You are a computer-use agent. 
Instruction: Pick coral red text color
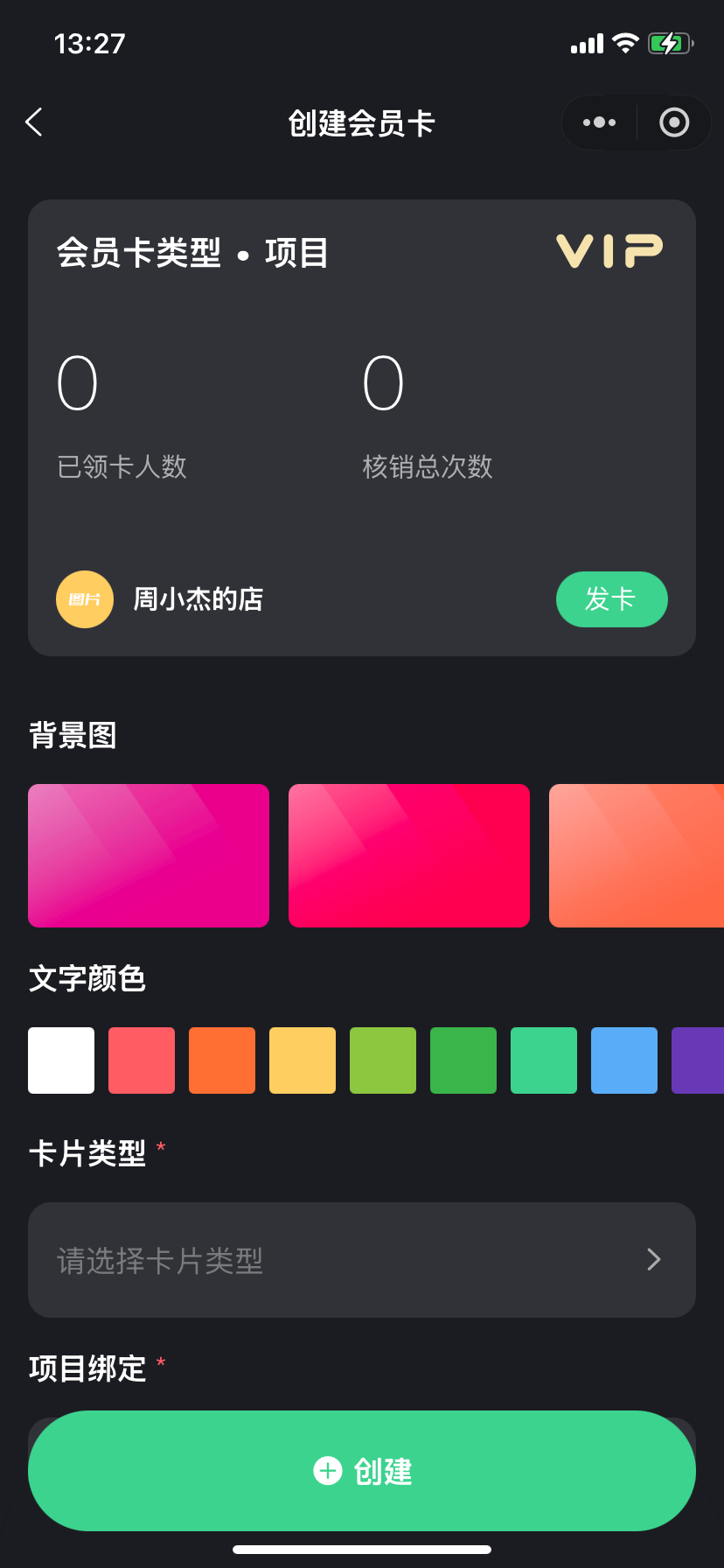[142, 1060]
